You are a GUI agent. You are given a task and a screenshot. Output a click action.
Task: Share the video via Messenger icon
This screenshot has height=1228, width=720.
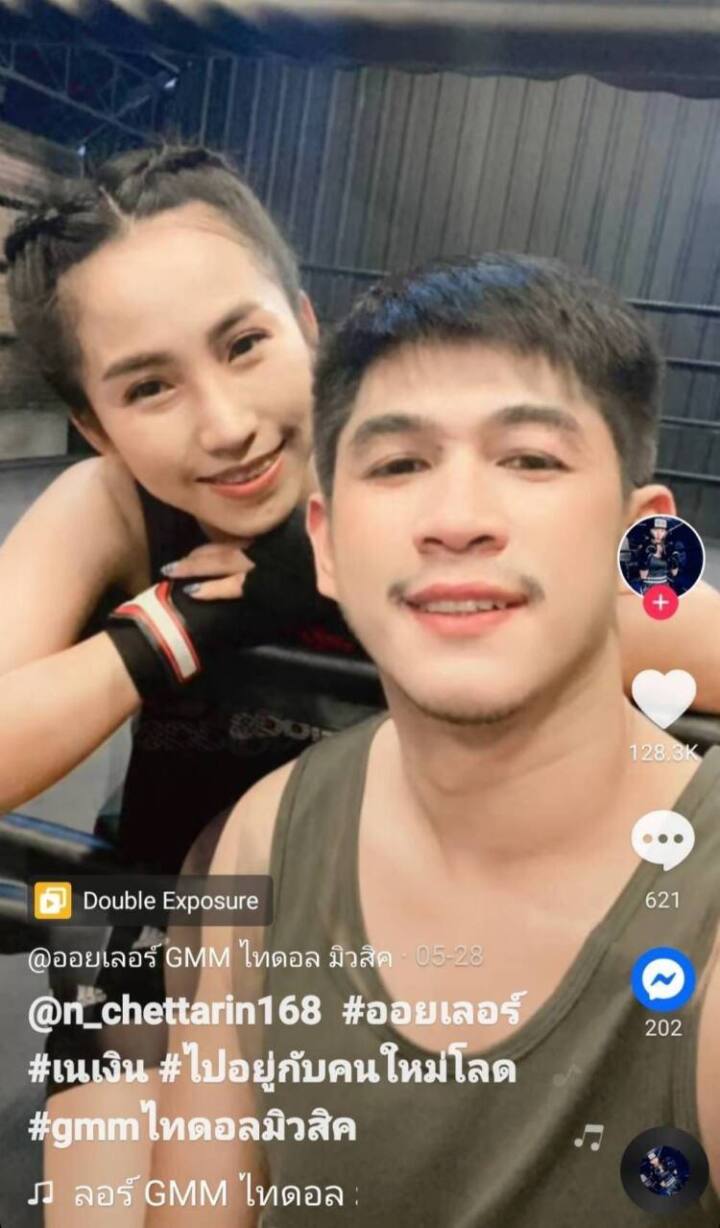(663, 979)
